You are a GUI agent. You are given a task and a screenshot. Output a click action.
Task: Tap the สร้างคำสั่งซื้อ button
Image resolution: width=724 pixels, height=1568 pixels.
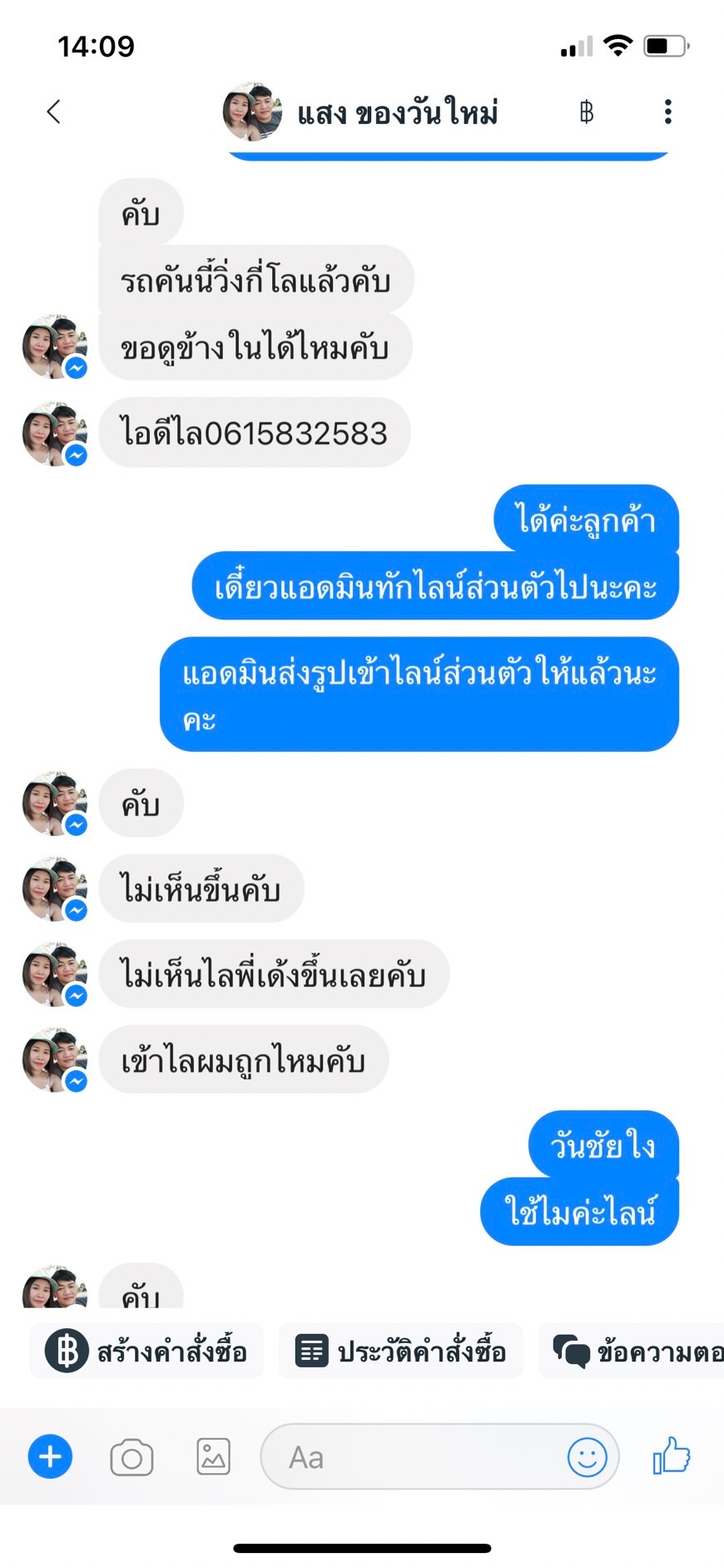click(147, 1351)
